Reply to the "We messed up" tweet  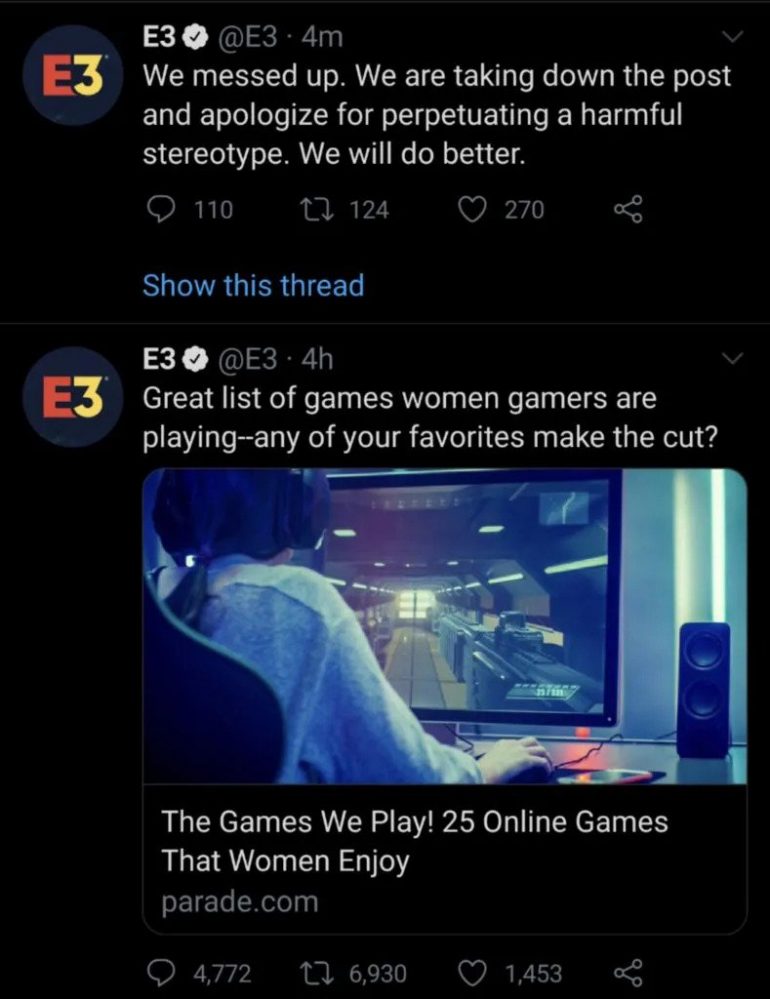click(x=160, y=209)
